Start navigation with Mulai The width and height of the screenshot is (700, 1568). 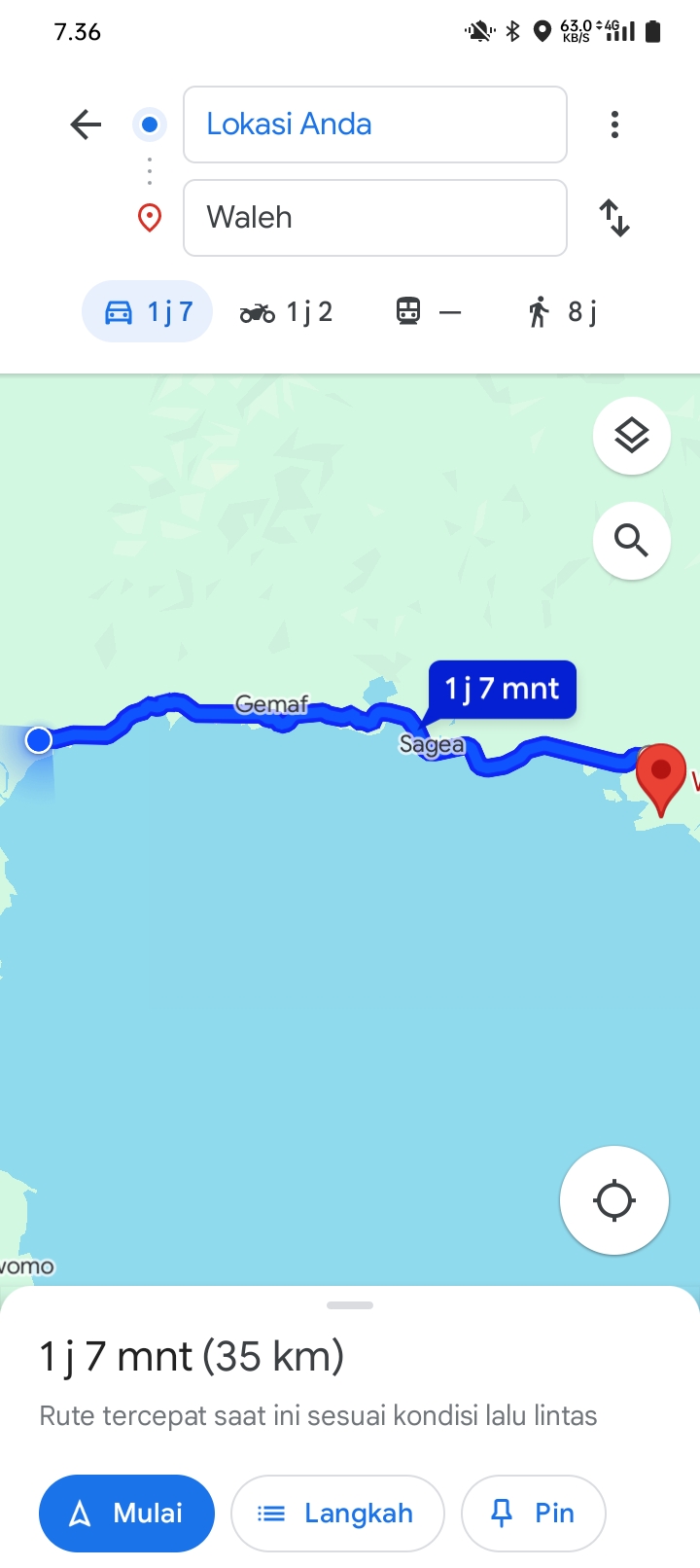[x=126, y=1514]
